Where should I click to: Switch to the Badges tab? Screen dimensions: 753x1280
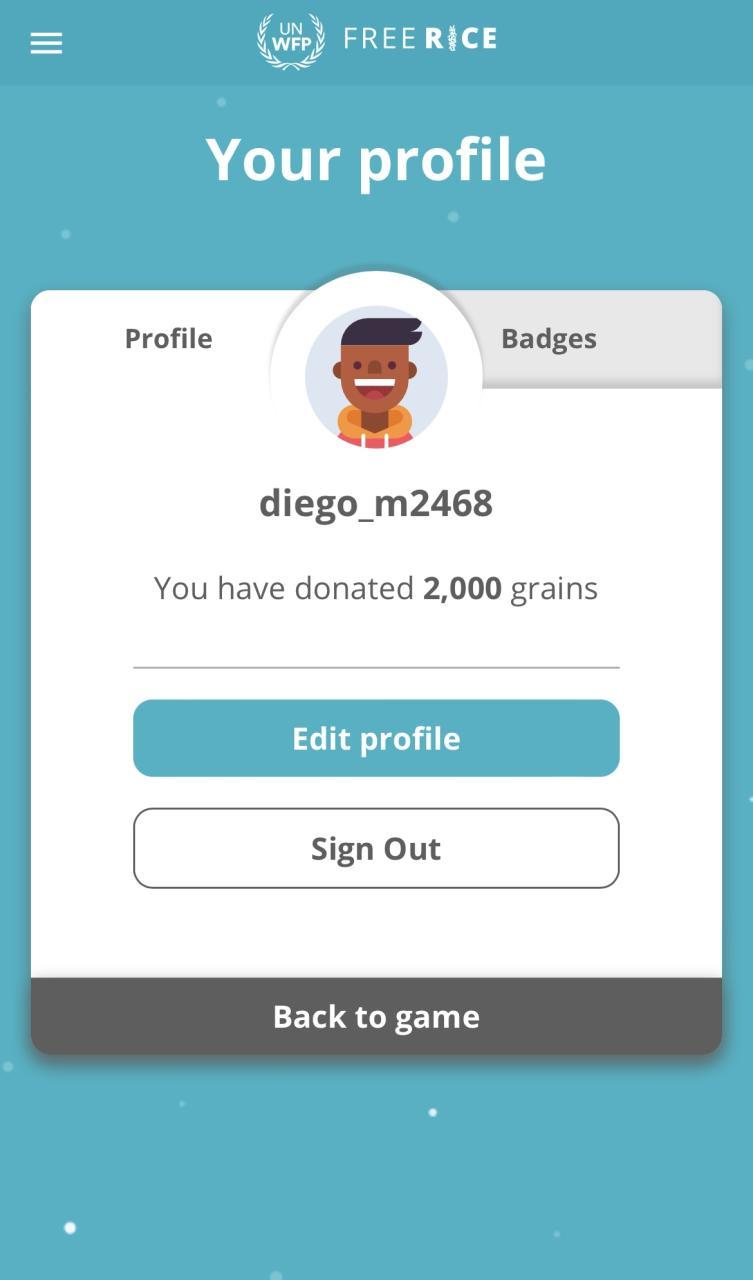pyautogui.click(x=548, y=339)
